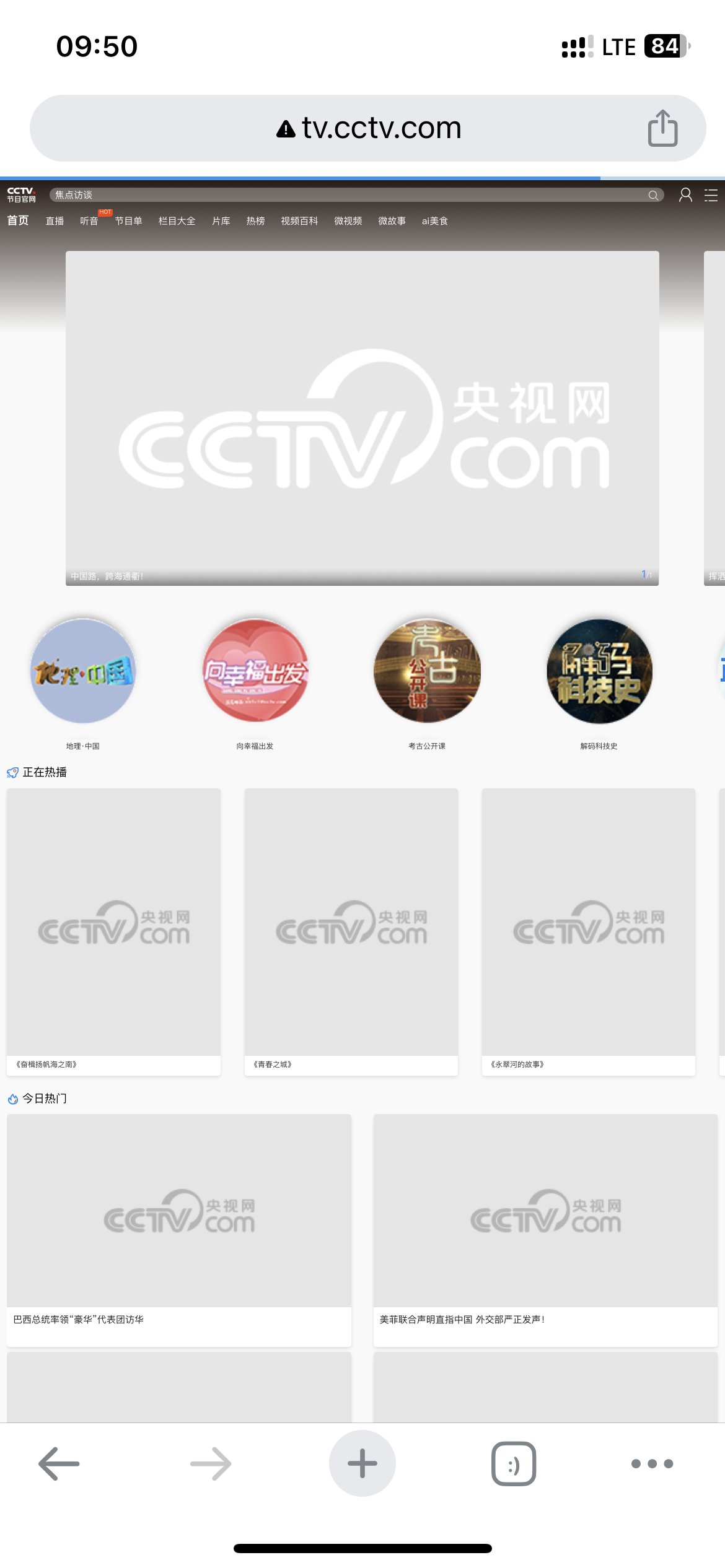The height and width of the screenshot is (1568, 725).
Task: Select the 热榜 tab
Action: (255, 221)
